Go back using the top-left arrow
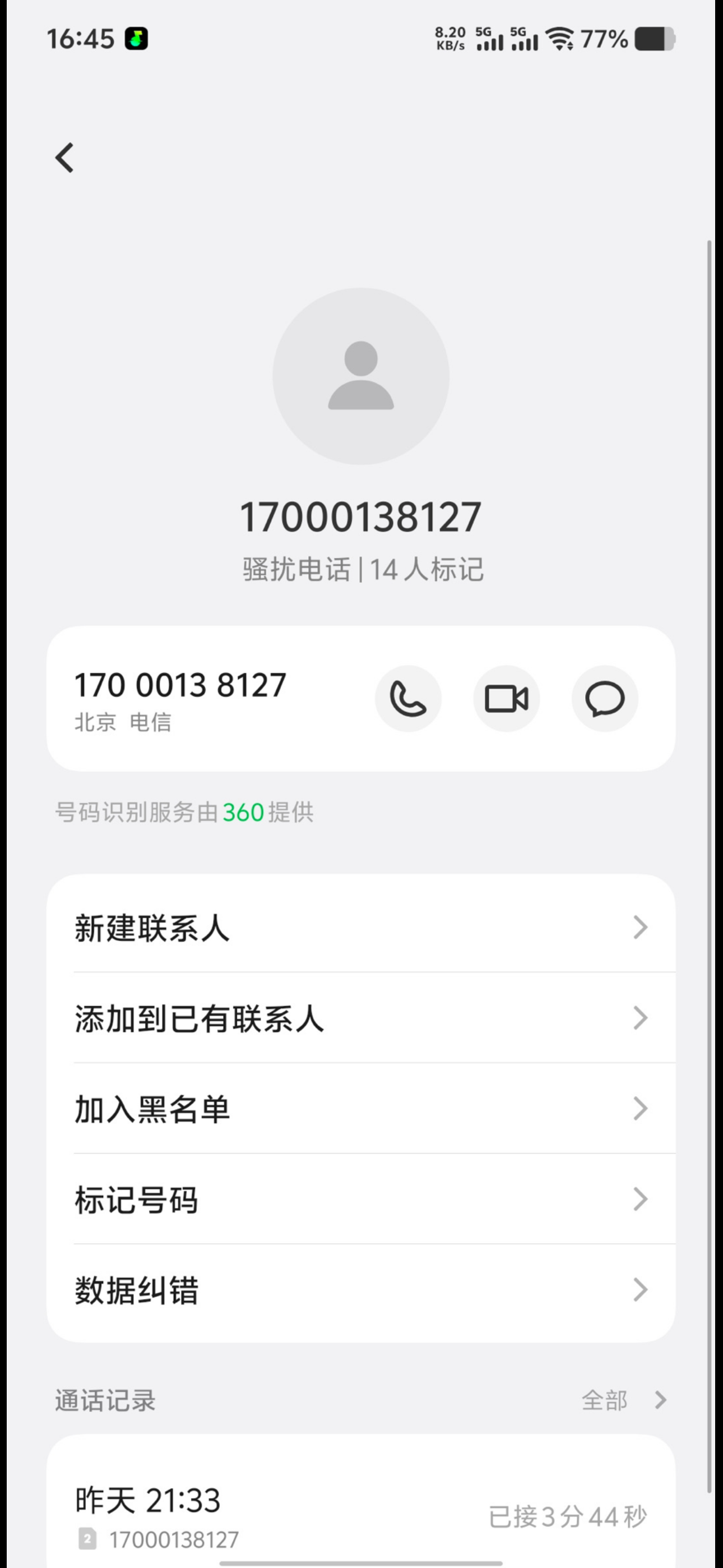The height and width of the screenshot is (1568, 723). (x=64, y=158)
